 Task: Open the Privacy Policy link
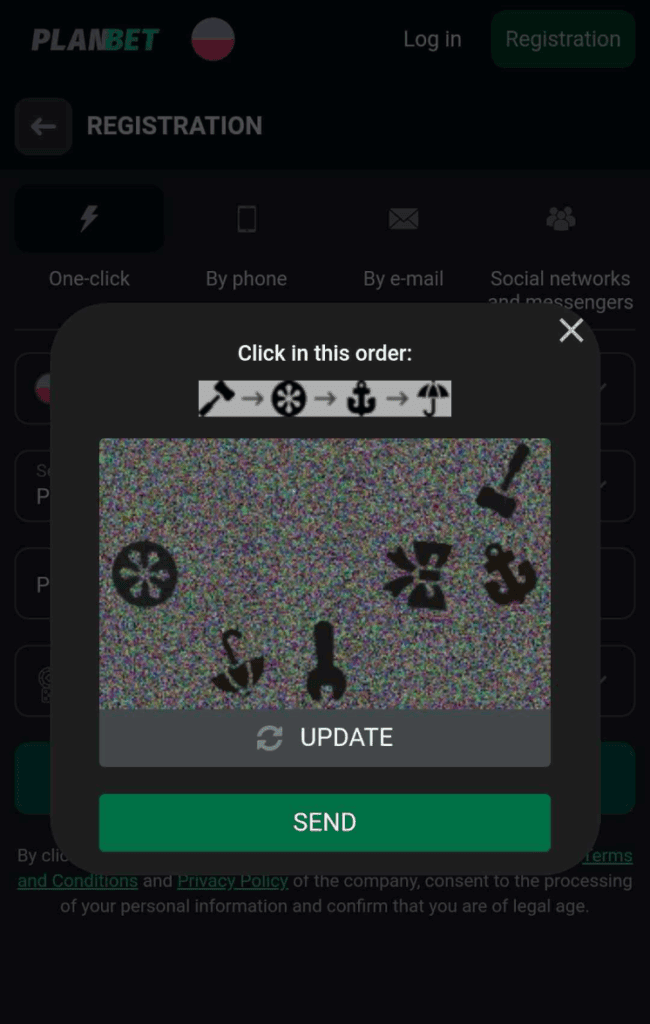coord(232,881)
